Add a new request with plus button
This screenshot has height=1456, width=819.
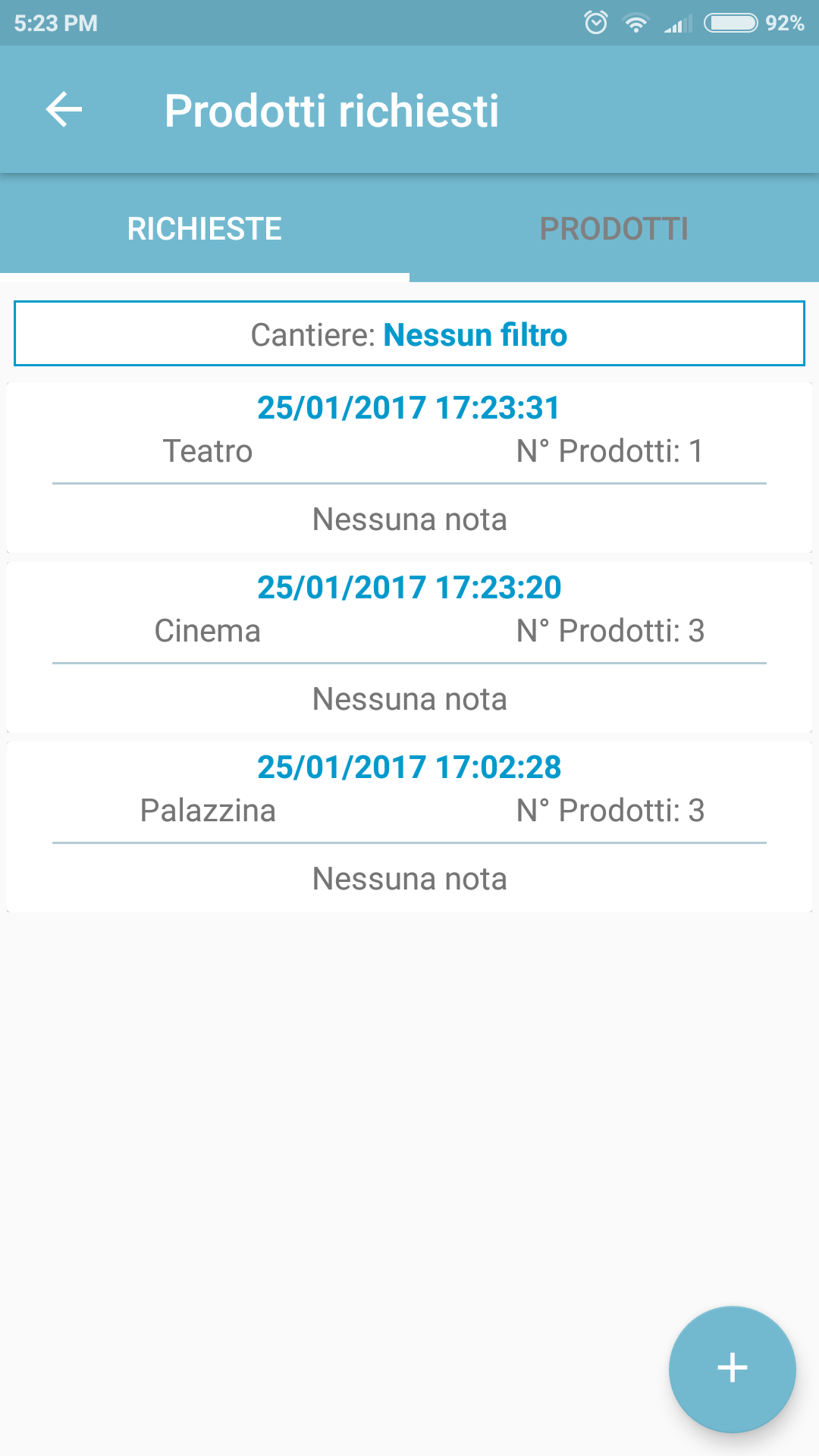click(732, 1369)
